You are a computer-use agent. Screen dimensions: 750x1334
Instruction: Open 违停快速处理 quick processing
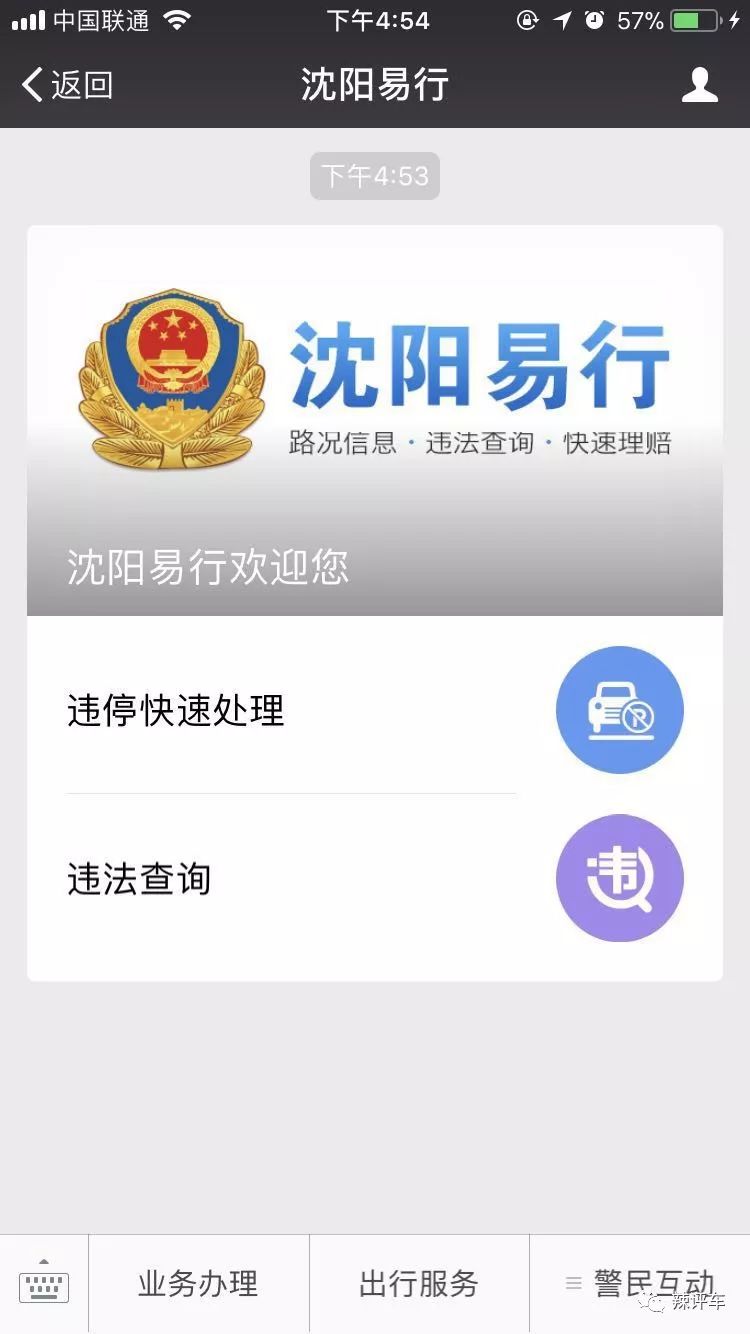point(175,710)
